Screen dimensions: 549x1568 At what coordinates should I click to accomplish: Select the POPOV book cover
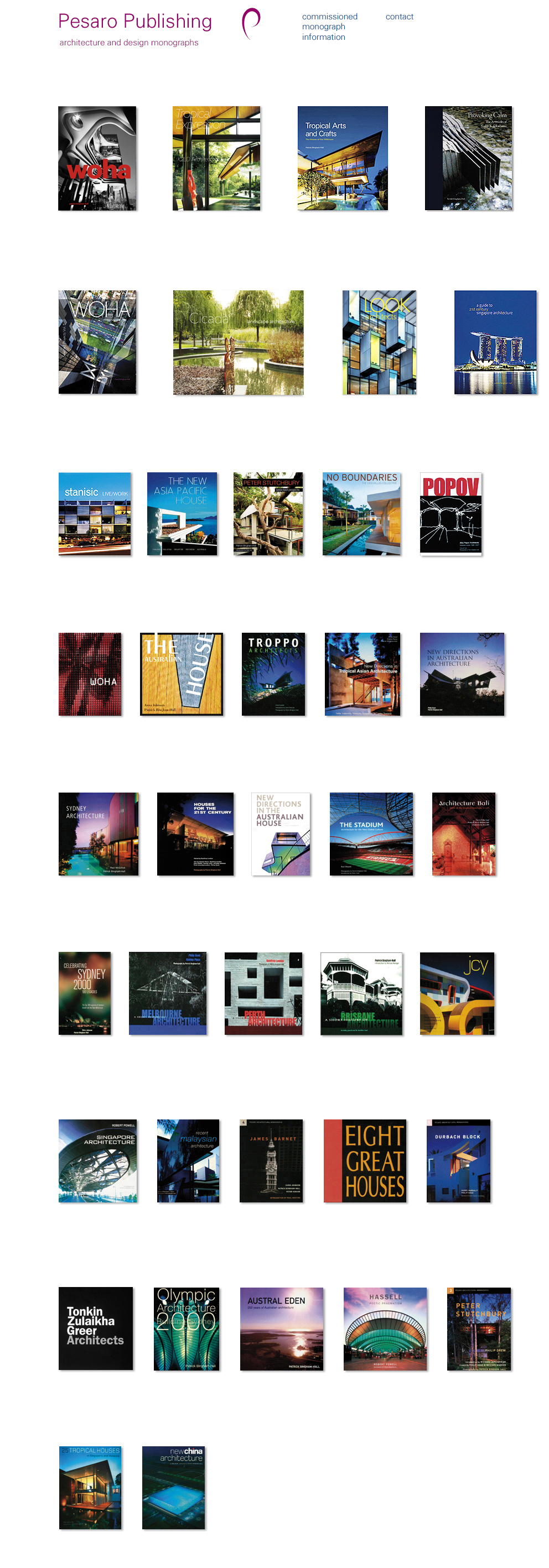point(450,514)
